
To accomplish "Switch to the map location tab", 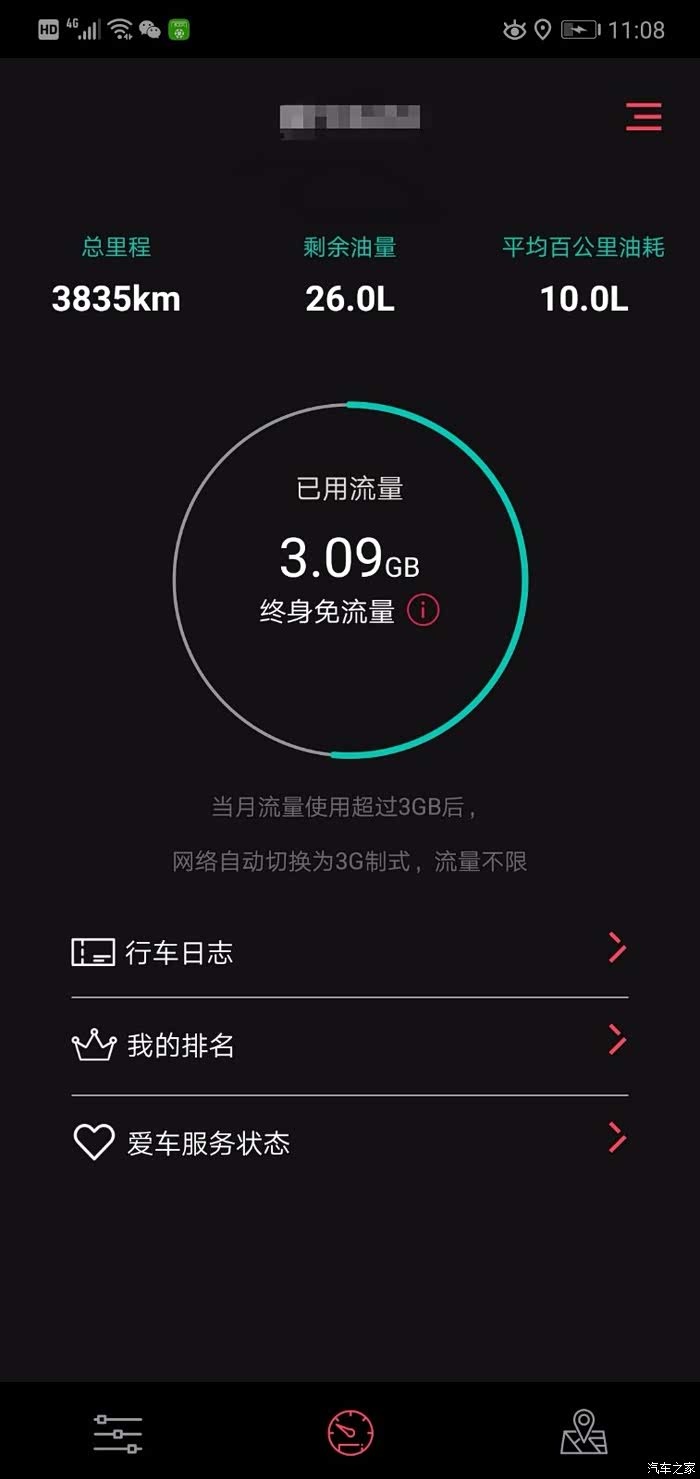I will click(584, 1433).
